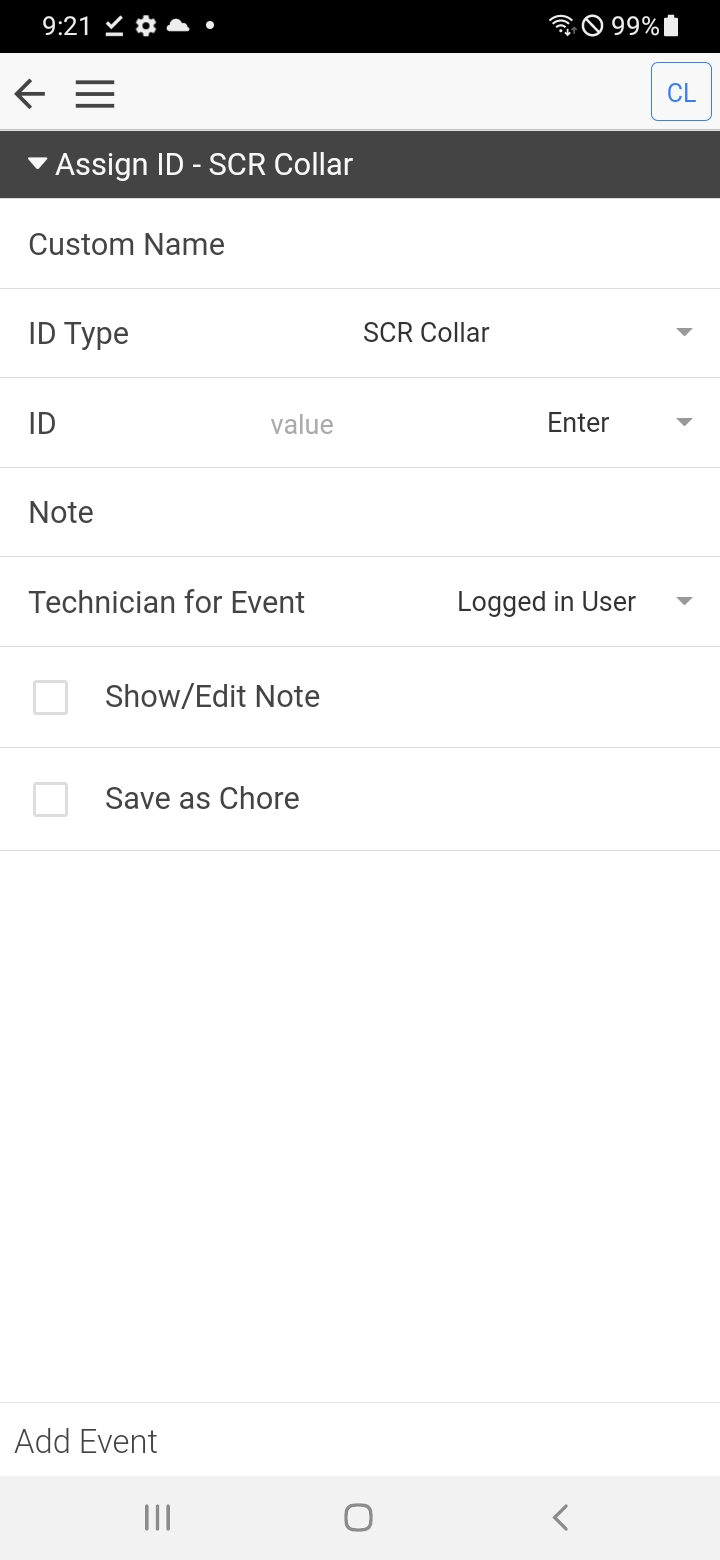Open the hamburger drawer menu

click(x=95, y=94)
